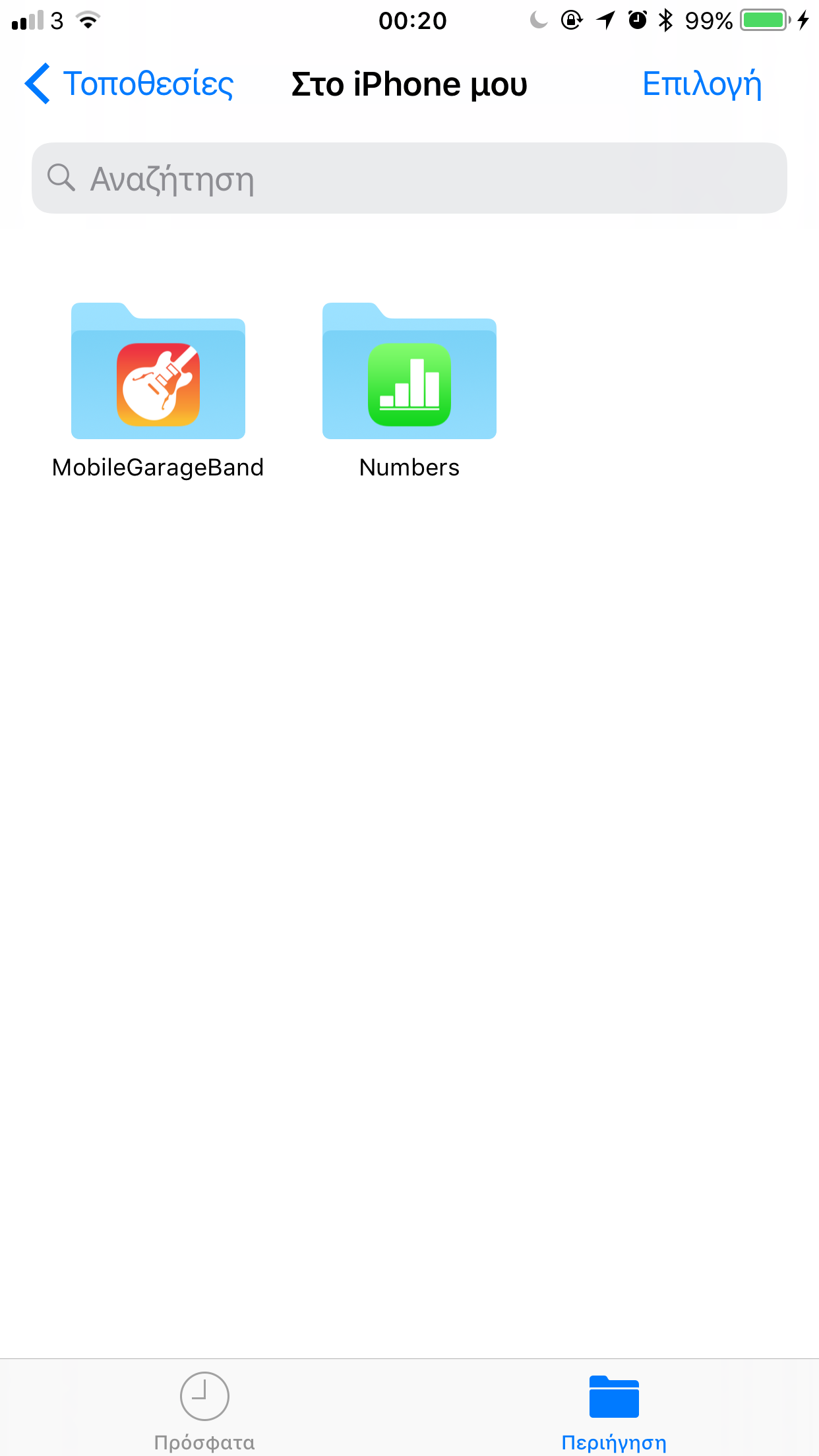Go back to Τοποθεσίες
This screenshot has width=819, height=1456.
point(129,84)
